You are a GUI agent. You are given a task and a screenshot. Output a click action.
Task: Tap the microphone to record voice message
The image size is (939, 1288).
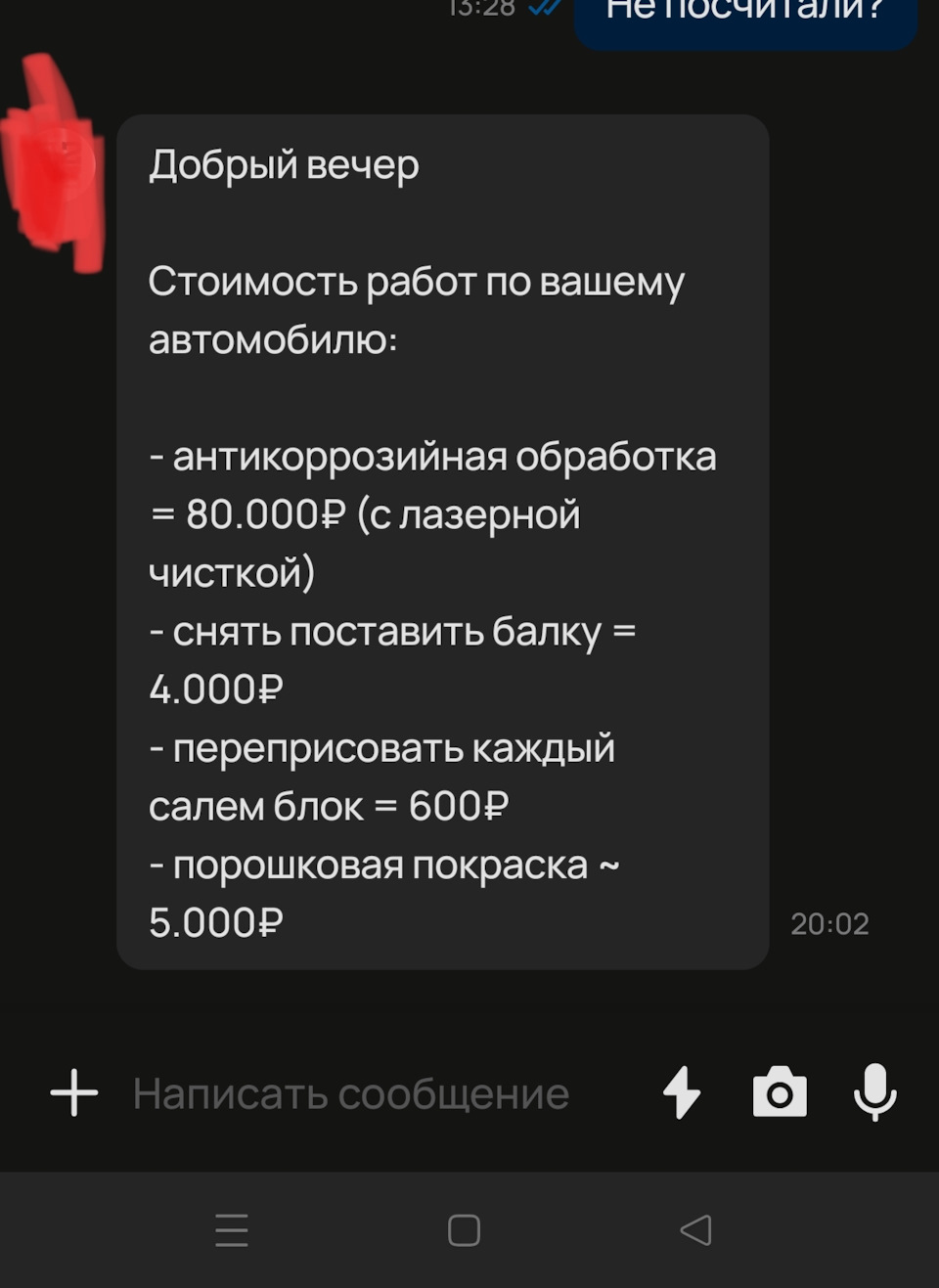(874, 1091)
